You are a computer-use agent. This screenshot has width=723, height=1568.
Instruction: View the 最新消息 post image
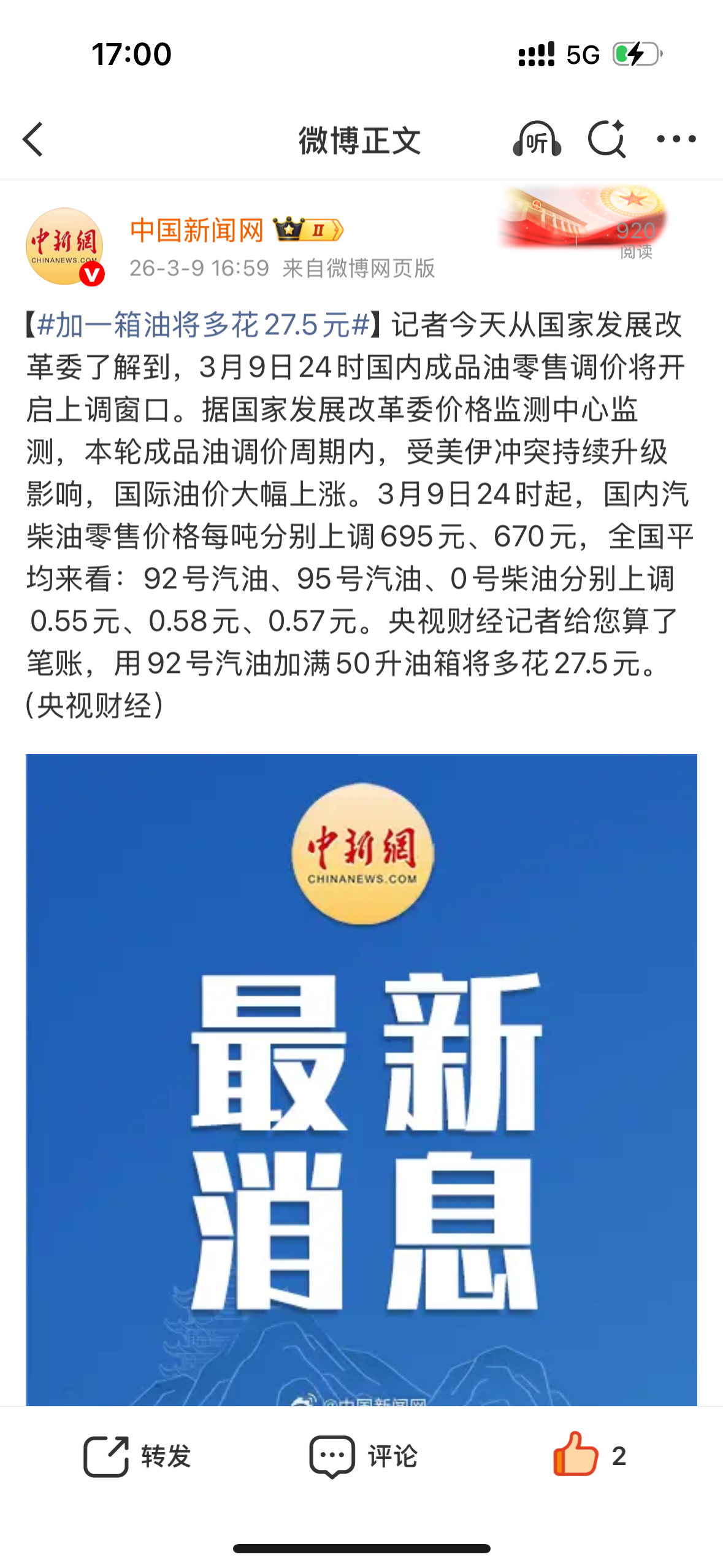[361, 1080]
